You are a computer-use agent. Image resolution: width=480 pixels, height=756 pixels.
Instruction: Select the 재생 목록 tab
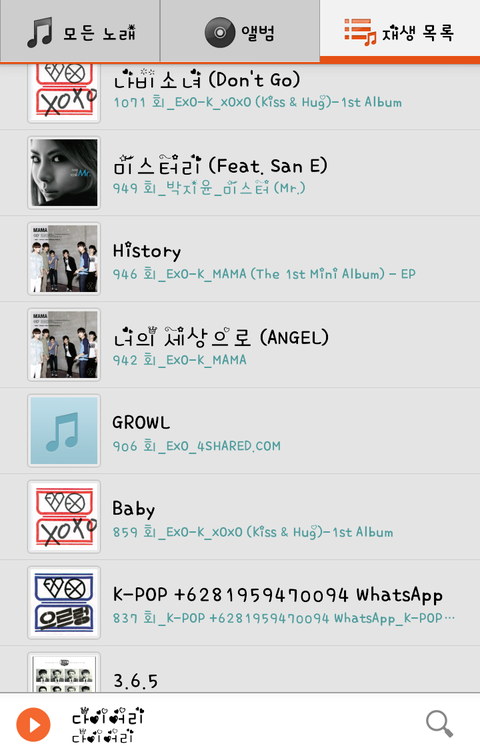400,31
